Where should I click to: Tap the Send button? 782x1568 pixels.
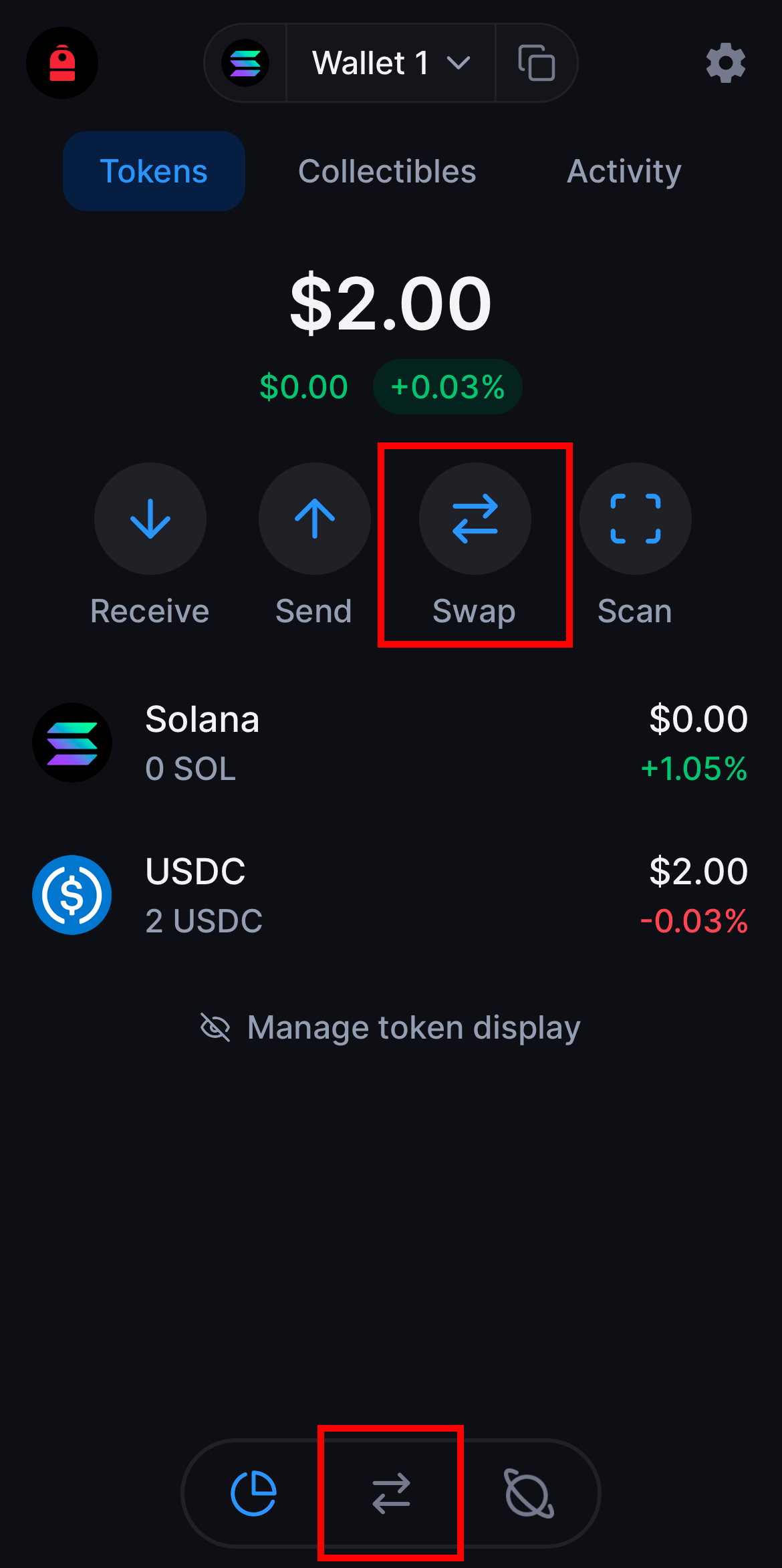click(x=314, y=519)
